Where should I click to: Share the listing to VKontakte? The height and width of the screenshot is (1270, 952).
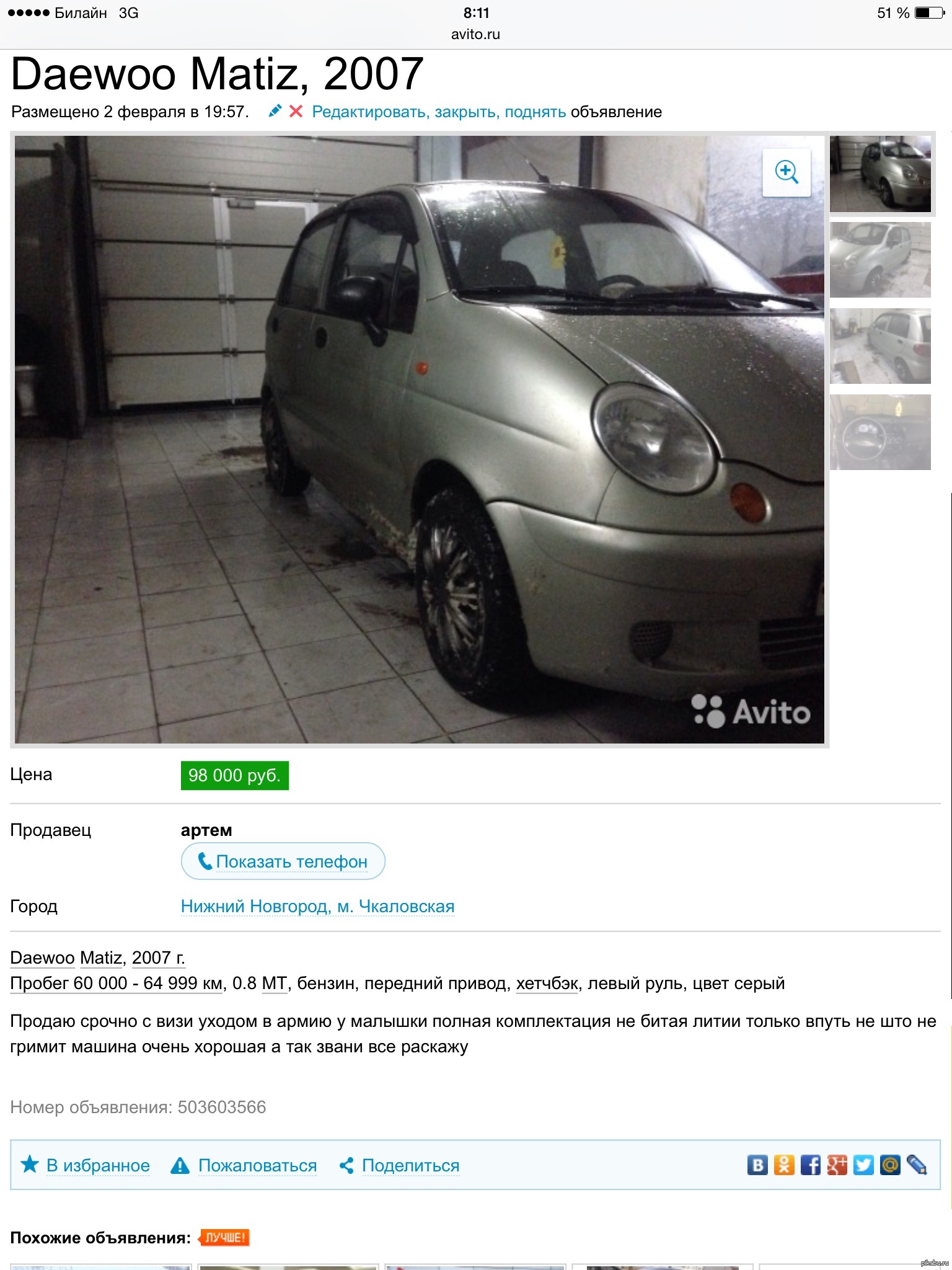click(x=757, y=1165)
